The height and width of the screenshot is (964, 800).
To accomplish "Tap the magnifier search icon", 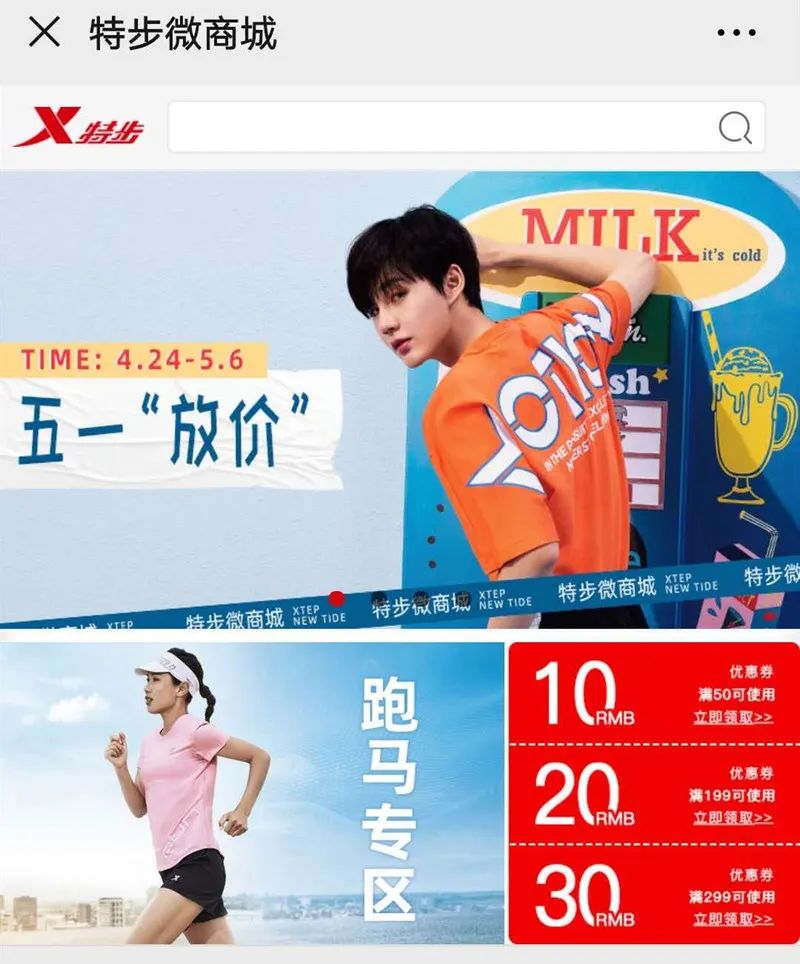I will click(735, 128).
